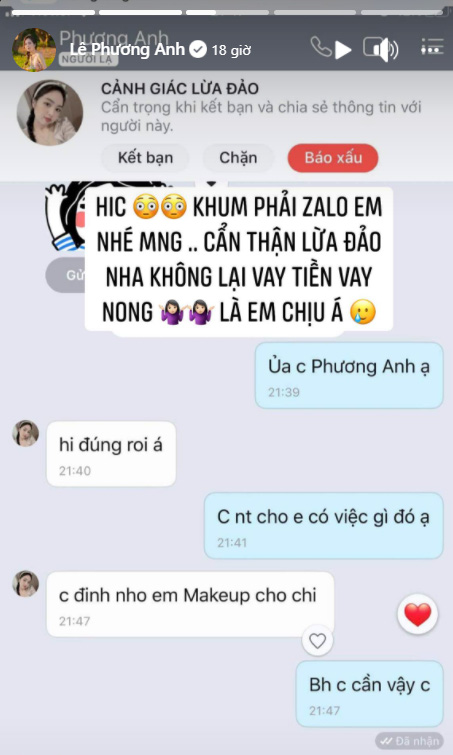This screenshot has width=453, height=755.
Task: Open the story's three-dot options menu
Action: coord(432,49)
